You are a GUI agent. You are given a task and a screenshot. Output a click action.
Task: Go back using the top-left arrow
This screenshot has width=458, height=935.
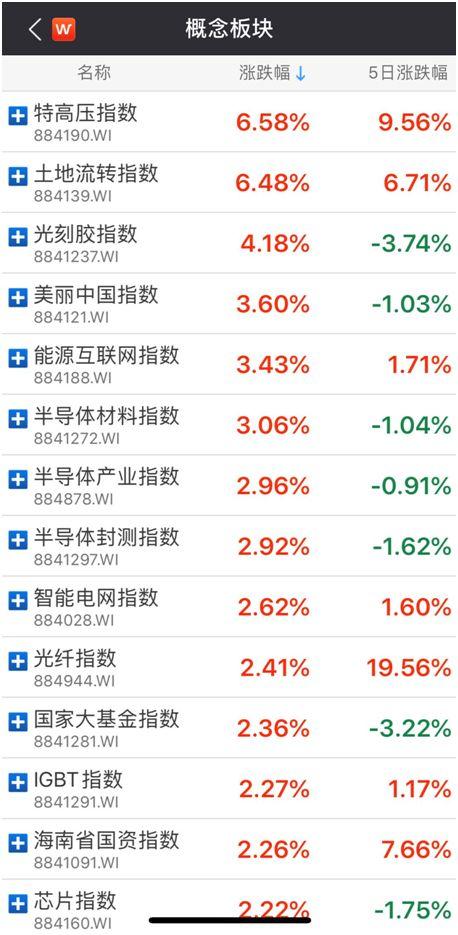[35, 29]
